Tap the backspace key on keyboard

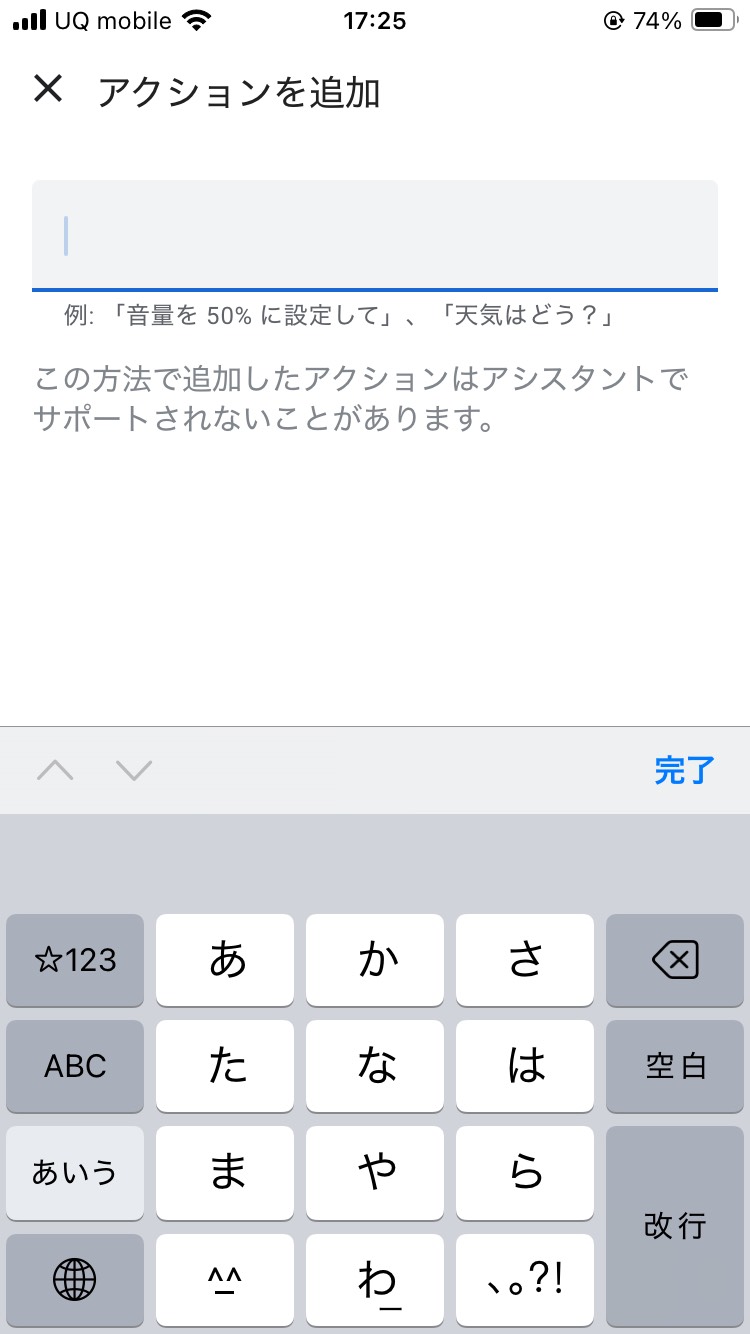(x=675, y=960)
